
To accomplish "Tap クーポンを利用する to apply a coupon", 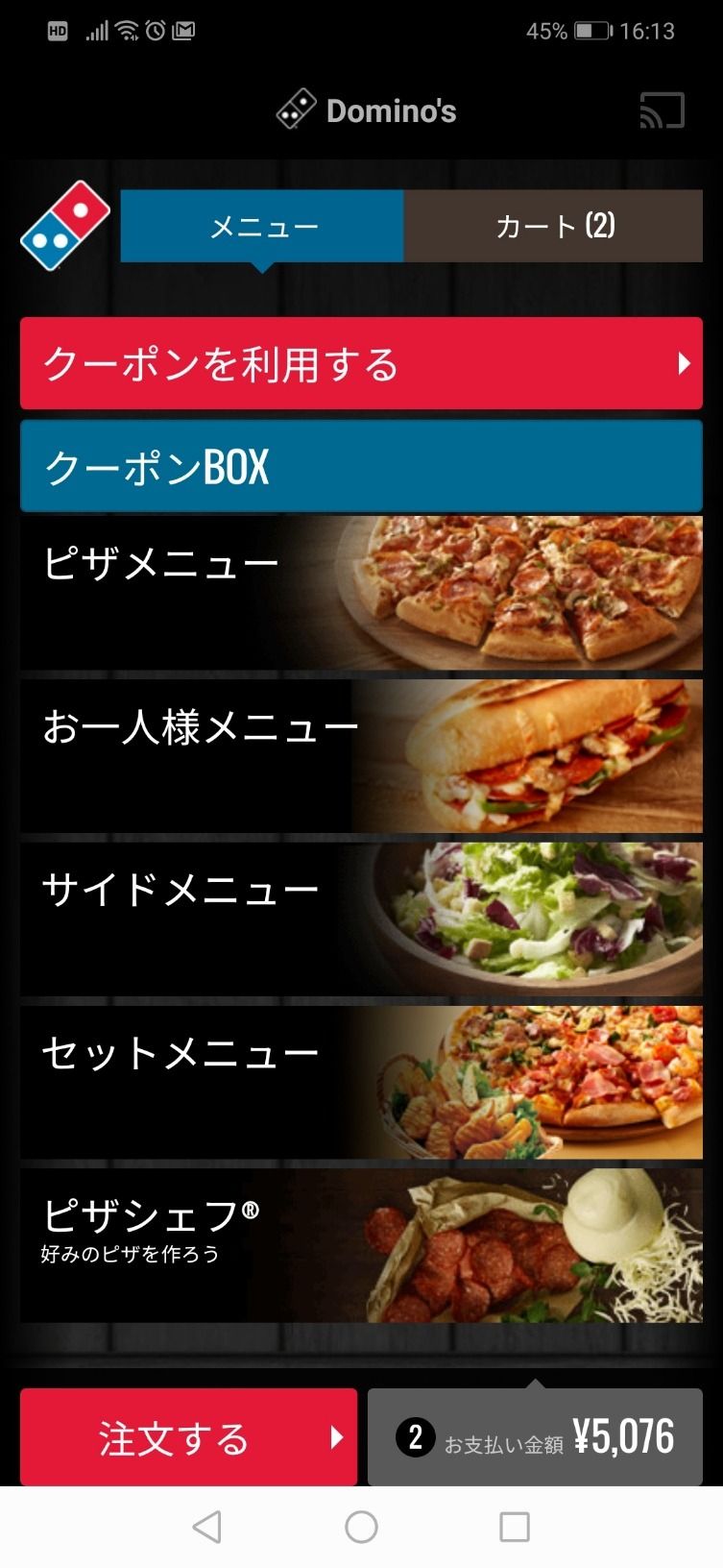I will (361, 364).
